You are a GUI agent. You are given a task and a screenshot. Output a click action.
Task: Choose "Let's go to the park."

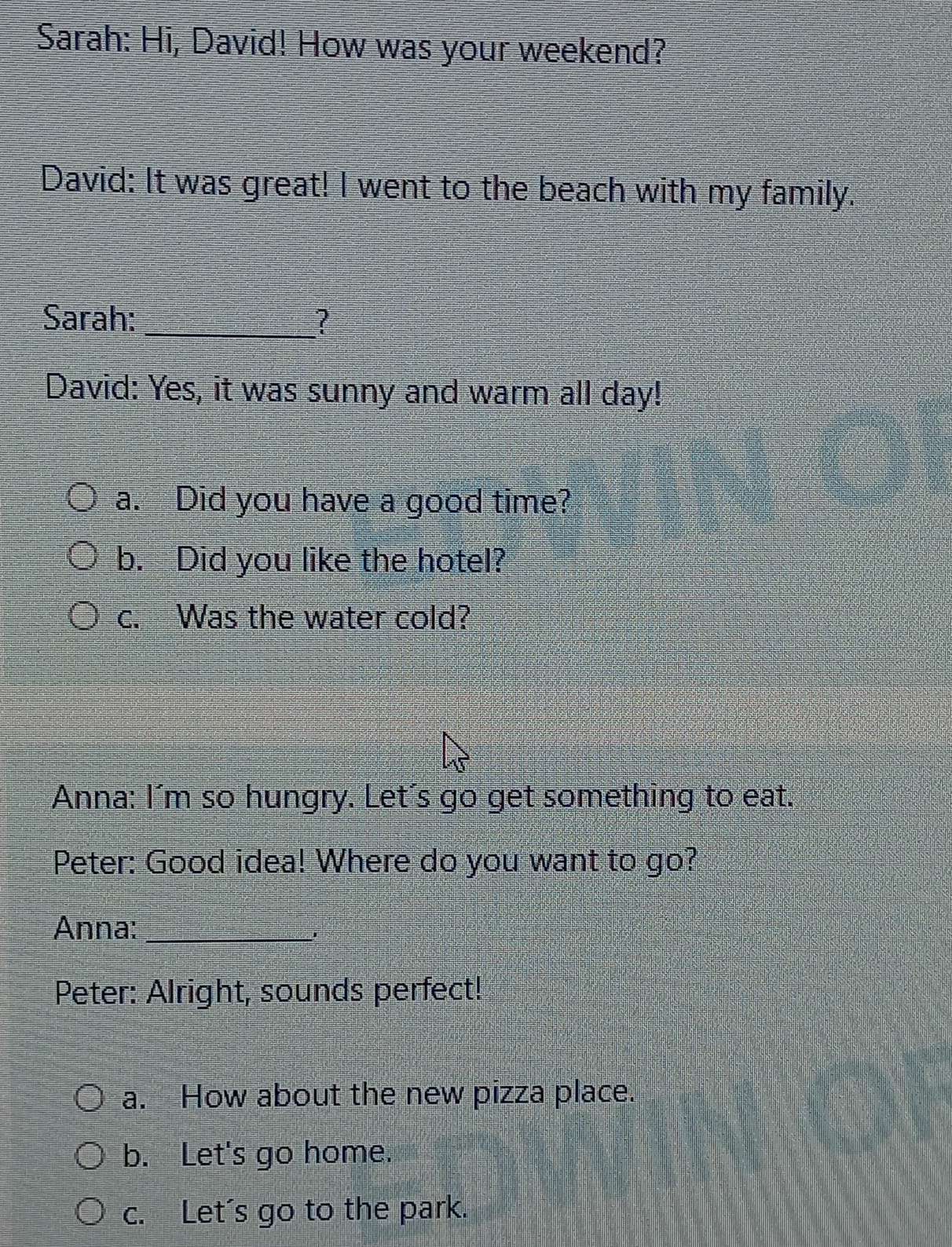click(x=90, y=1212)
